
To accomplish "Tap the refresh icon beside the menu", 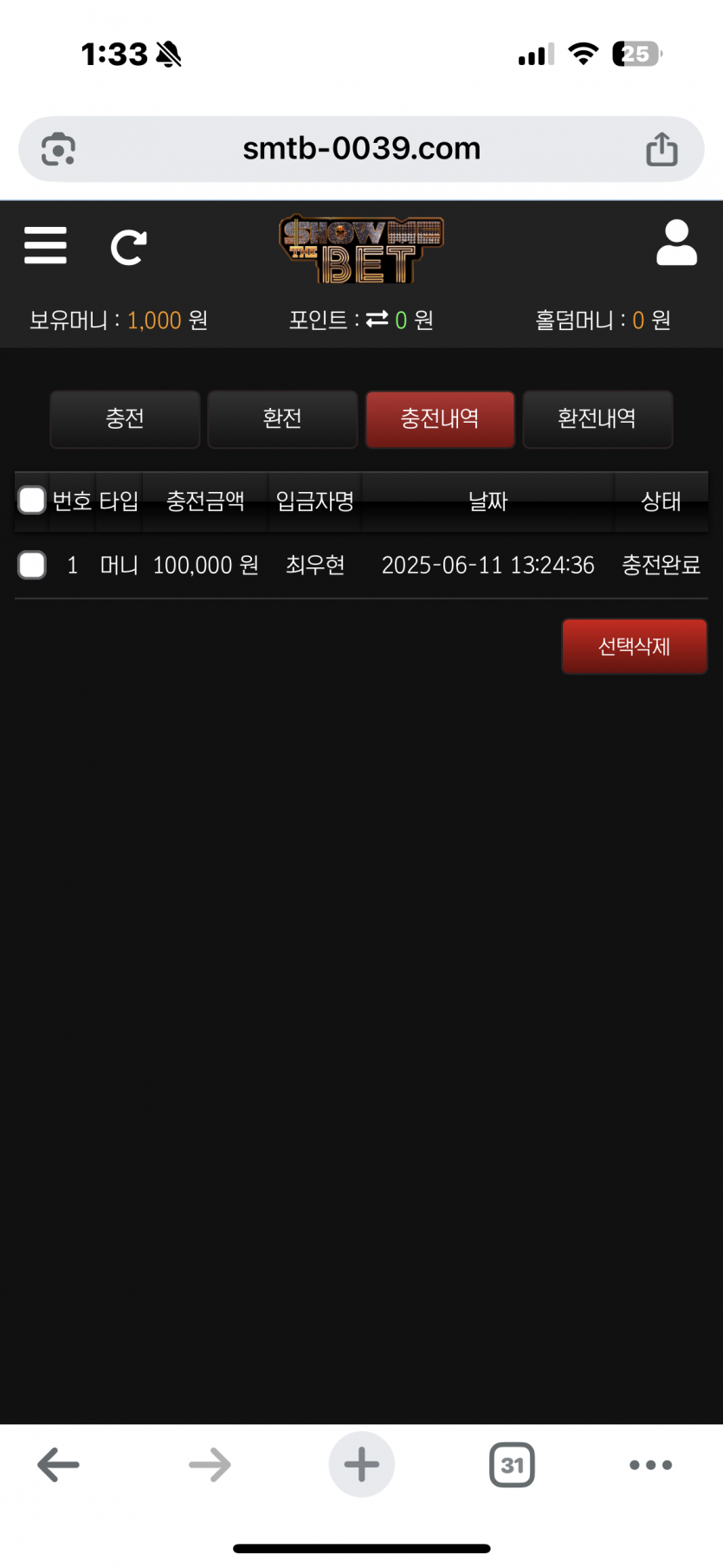I will point(128,248).
